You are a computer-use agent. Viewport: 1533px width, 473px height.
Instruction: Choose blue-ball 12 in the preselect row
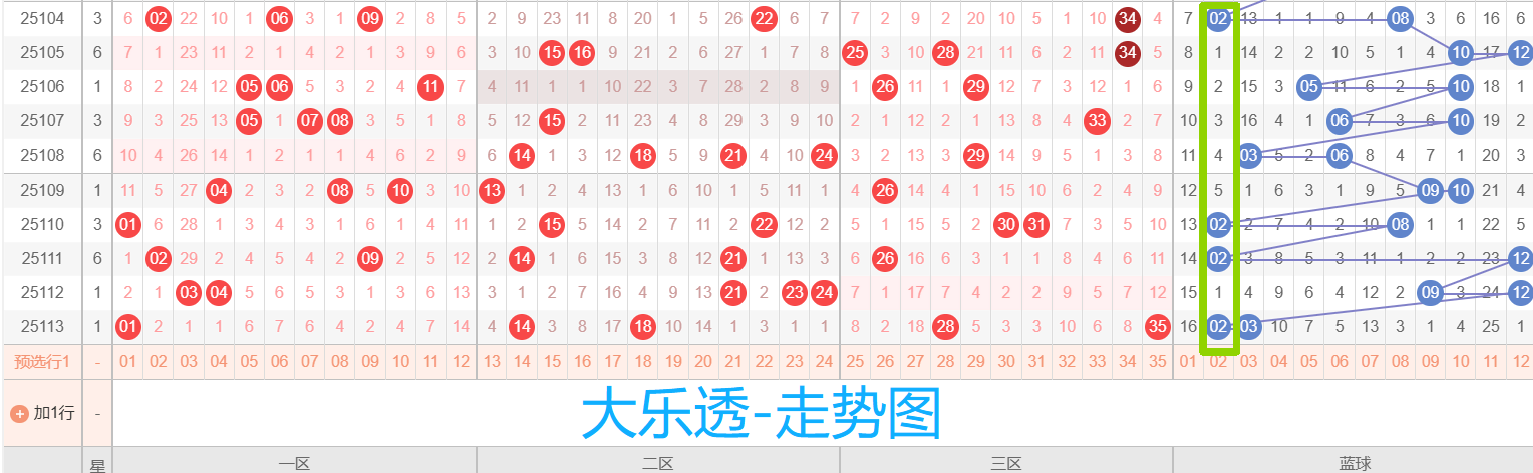pyautogui.click(x=1520, y=362)
